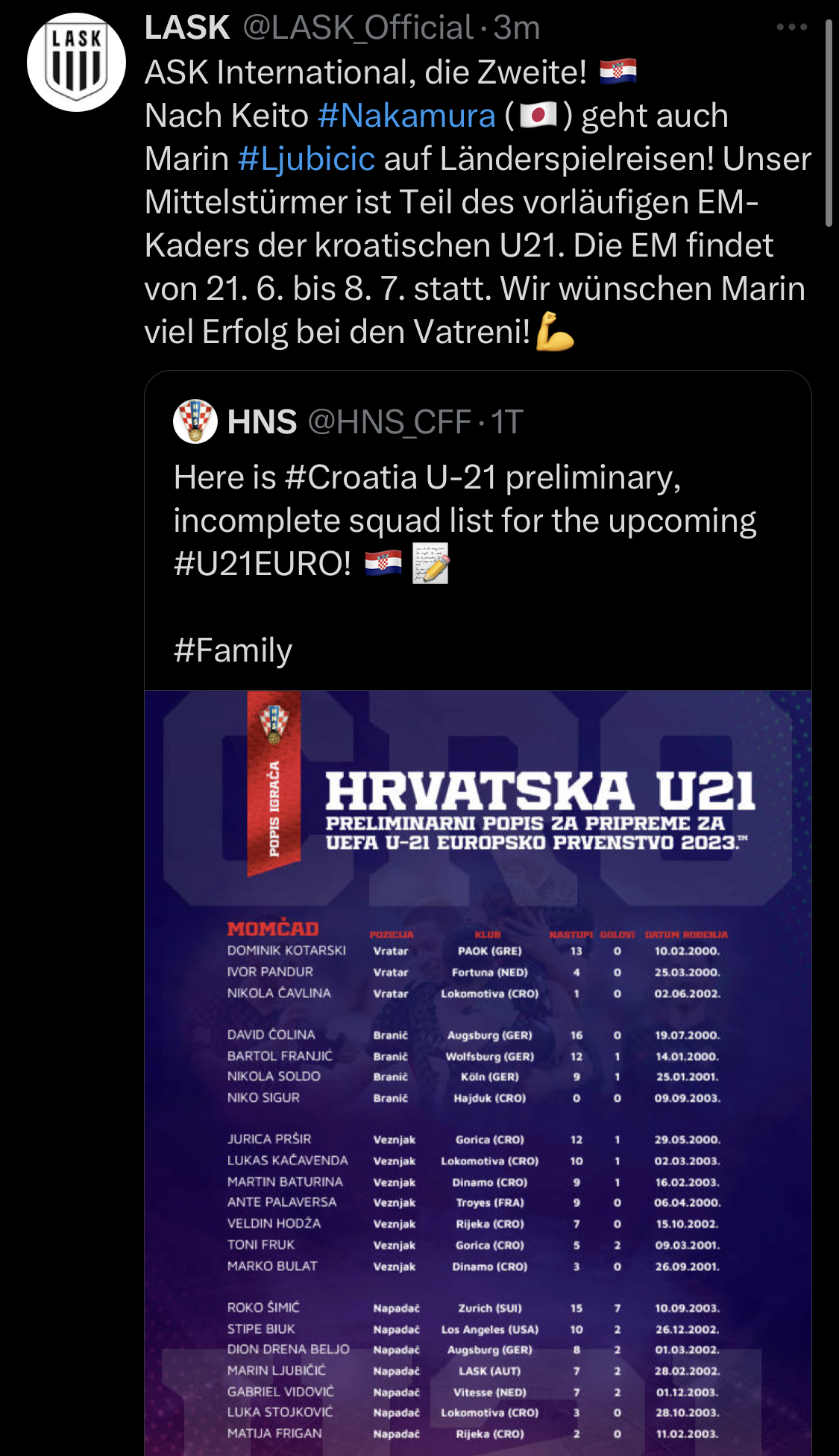
Task: Open the quoted HNS tweet
Action: [x=477, y=530]
